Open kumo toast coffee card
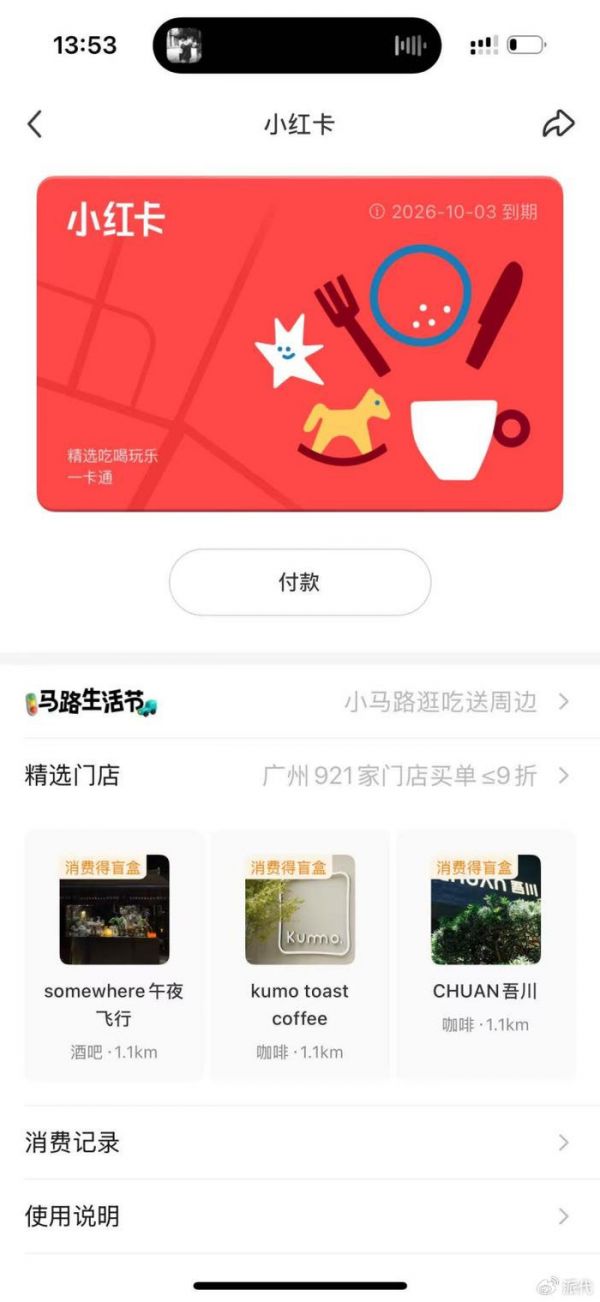 click(x=300, y=955)
